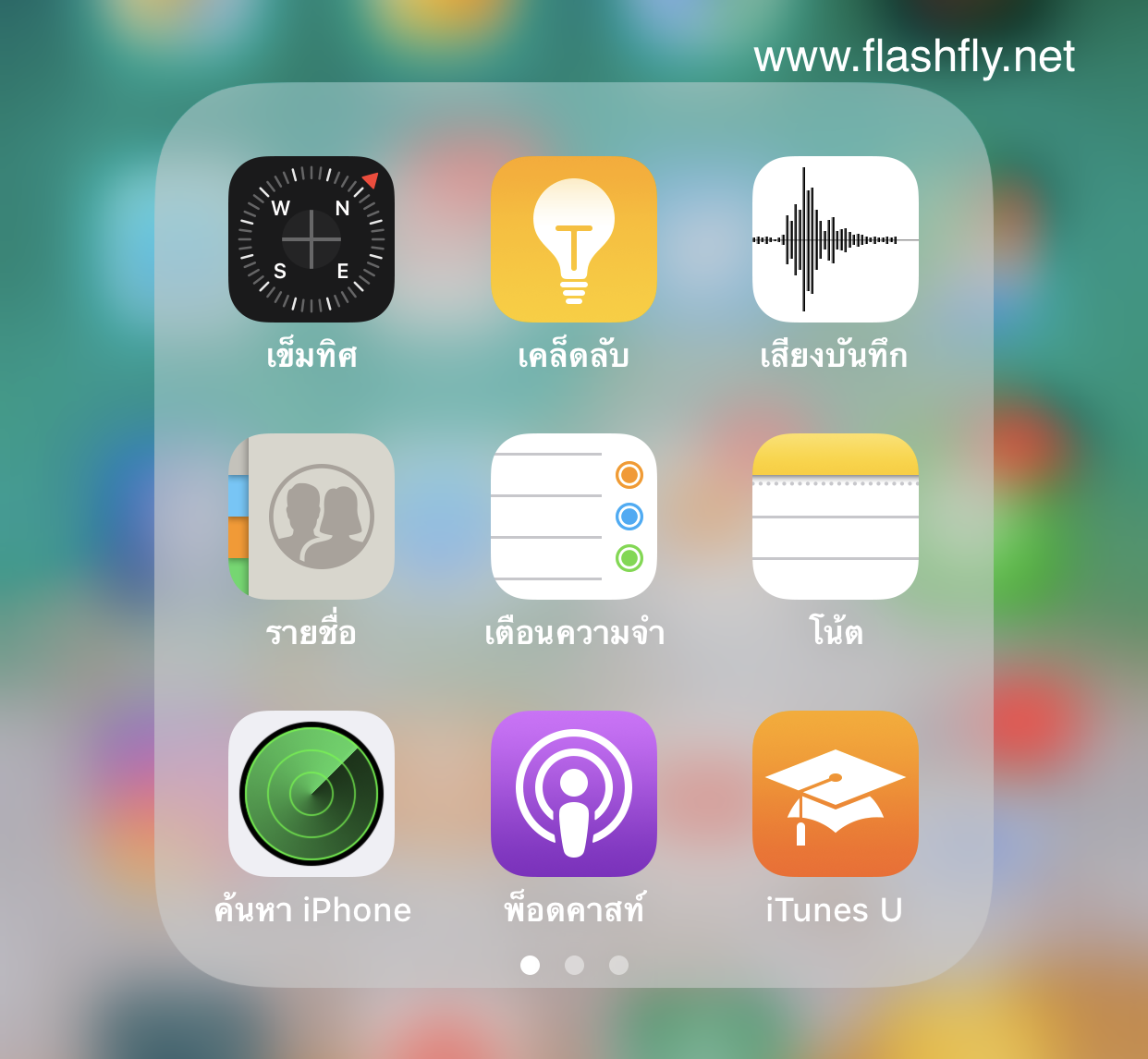Tap the folder page indicator dots

574,965
